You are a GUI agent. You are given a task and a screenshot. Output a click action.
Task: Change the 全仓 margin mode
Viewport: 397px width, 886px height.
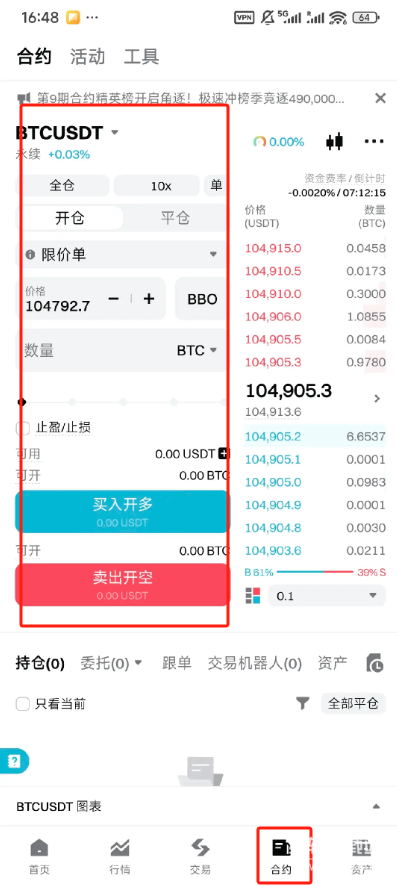pos(62,185)
